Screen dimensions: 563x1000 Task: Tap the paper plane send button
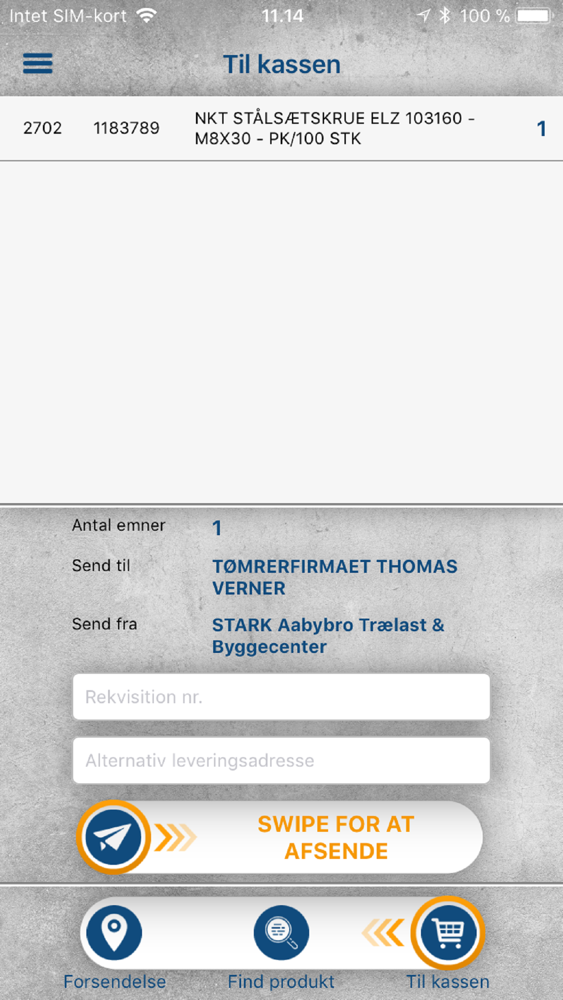pyautogui.click(x=113, y=837)
